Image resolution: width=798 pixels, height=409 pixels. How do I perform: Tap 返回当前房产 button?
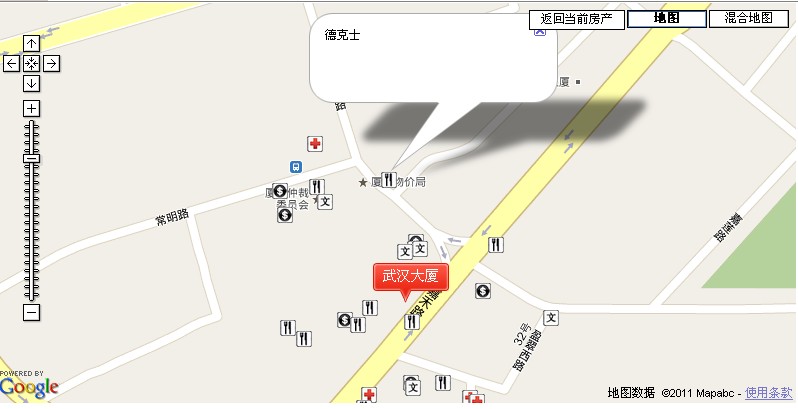pyautogui.click(x=576, y=18)
